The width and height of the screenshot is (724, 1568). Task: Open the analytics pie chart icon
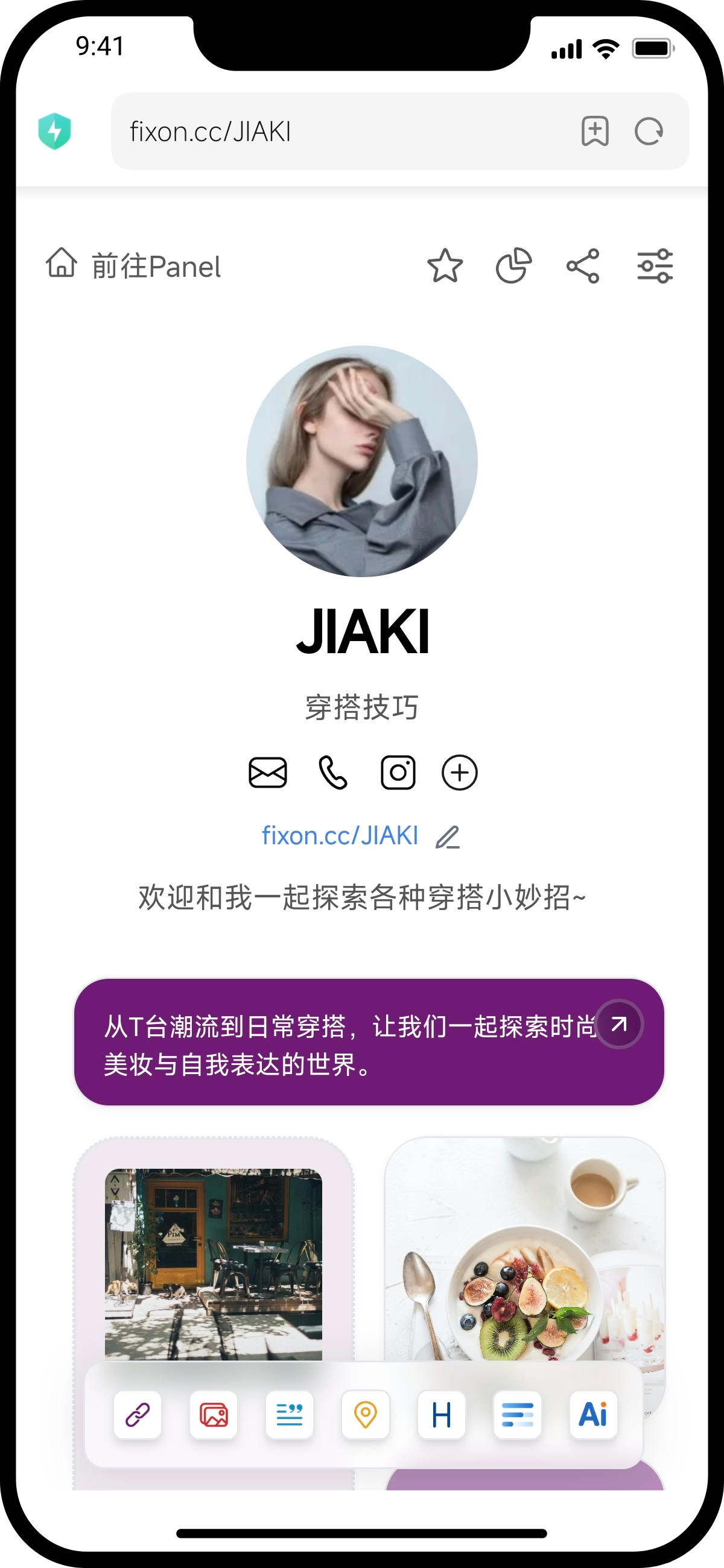[x=514, y=266]
